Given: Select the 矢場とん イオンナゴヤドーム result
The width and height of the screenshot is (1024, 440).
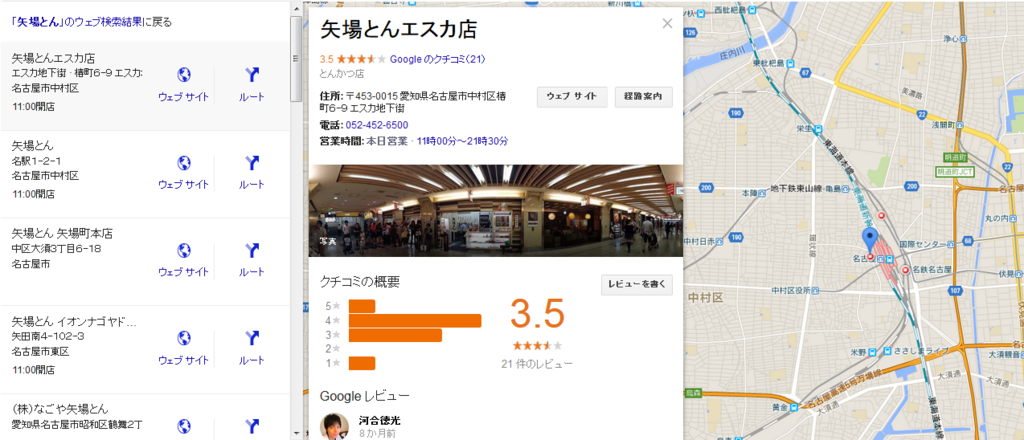Looking at the screenshot, I should 145,347.
